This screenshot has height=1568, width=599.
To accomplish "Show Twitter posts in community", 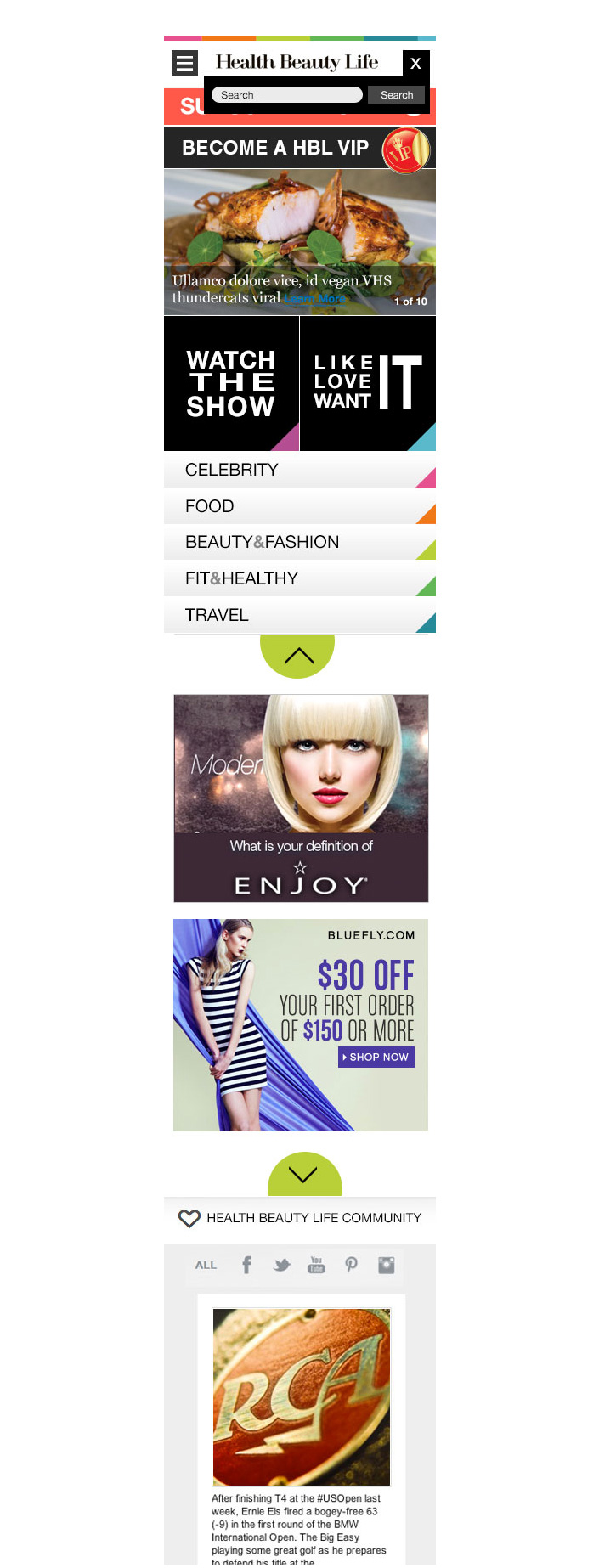I will point(281,1265).
